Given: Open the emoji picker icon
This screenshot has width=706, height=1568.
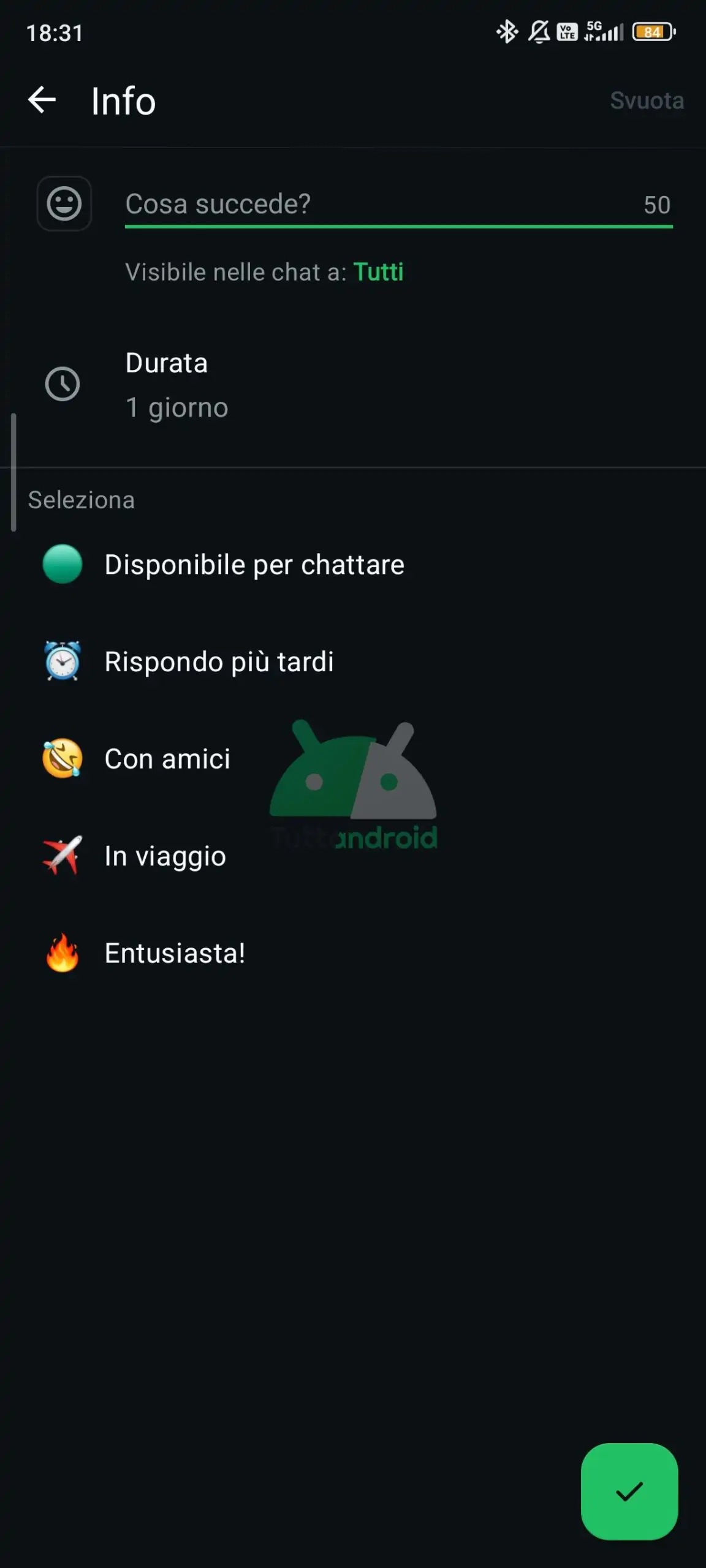Looking at the screenshot, I should (64, 203).
